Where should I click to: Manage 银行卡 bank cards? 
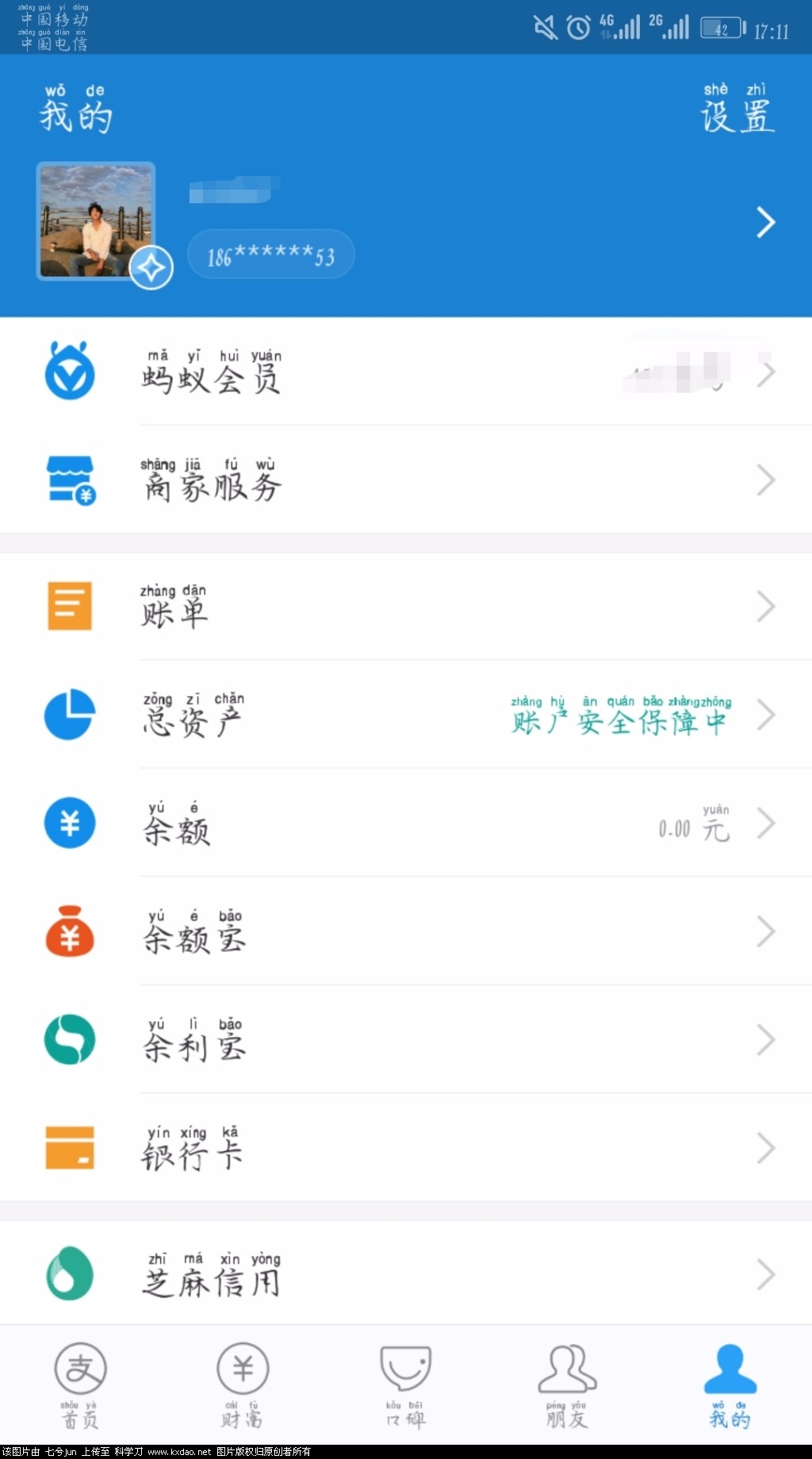[404, 1148]
